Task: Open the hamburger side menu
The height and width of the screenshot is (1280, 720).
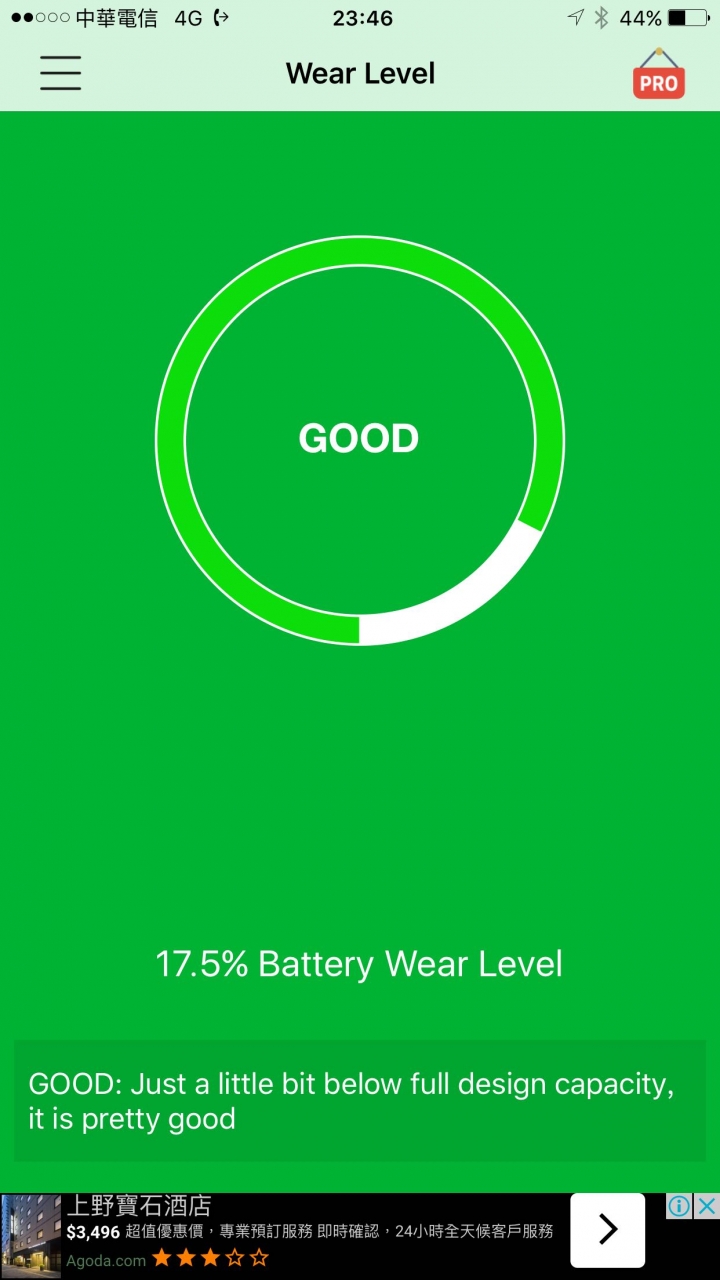Action: point(60,73)
